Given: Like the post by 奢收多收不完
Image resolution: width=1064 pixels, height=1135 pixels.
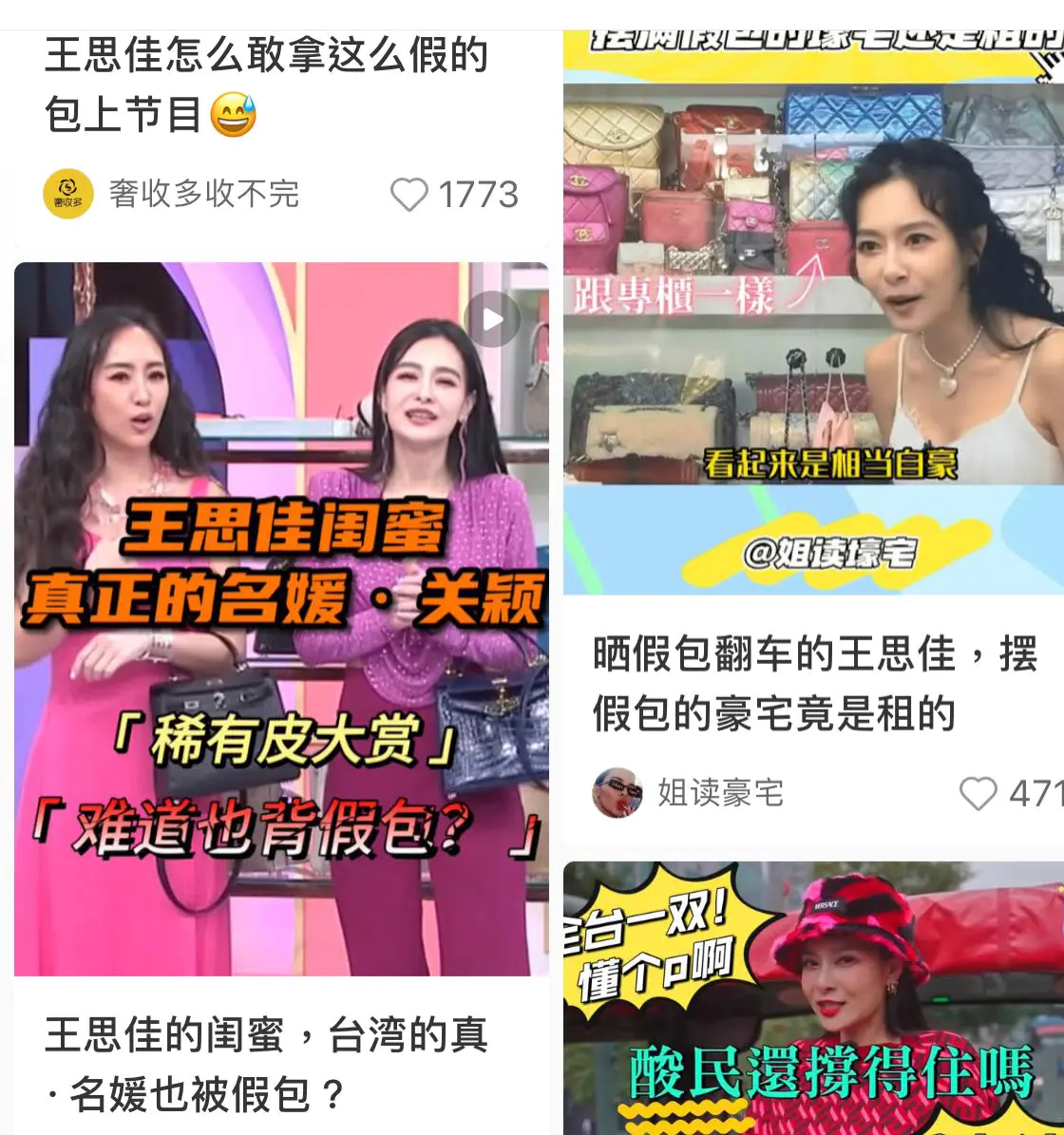Looking at the screenshot, I should [x=409, y=195].
